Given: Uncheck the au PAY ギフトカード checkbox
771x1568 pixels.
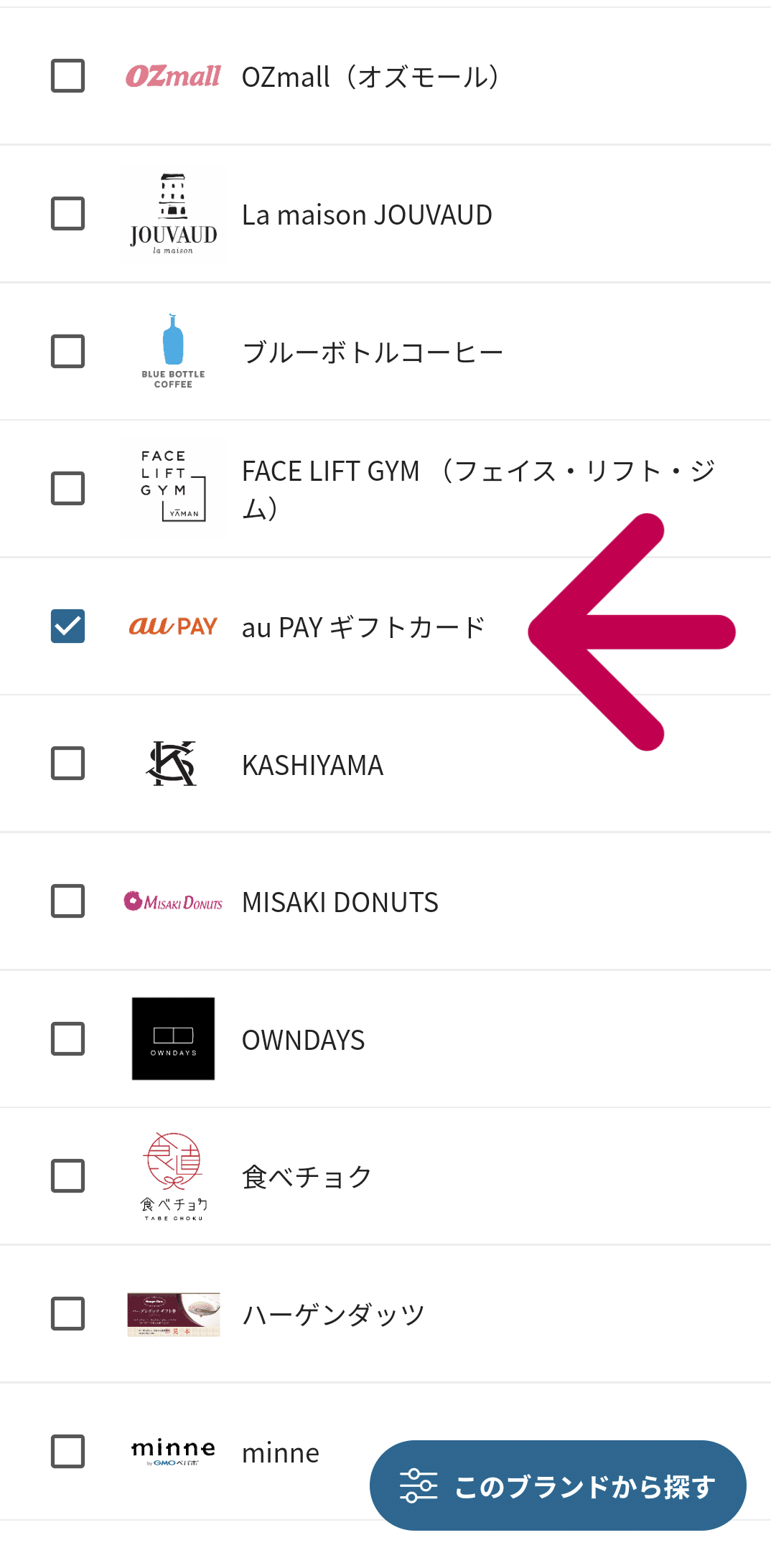Looking at the screenshot, I should (68, 626).
